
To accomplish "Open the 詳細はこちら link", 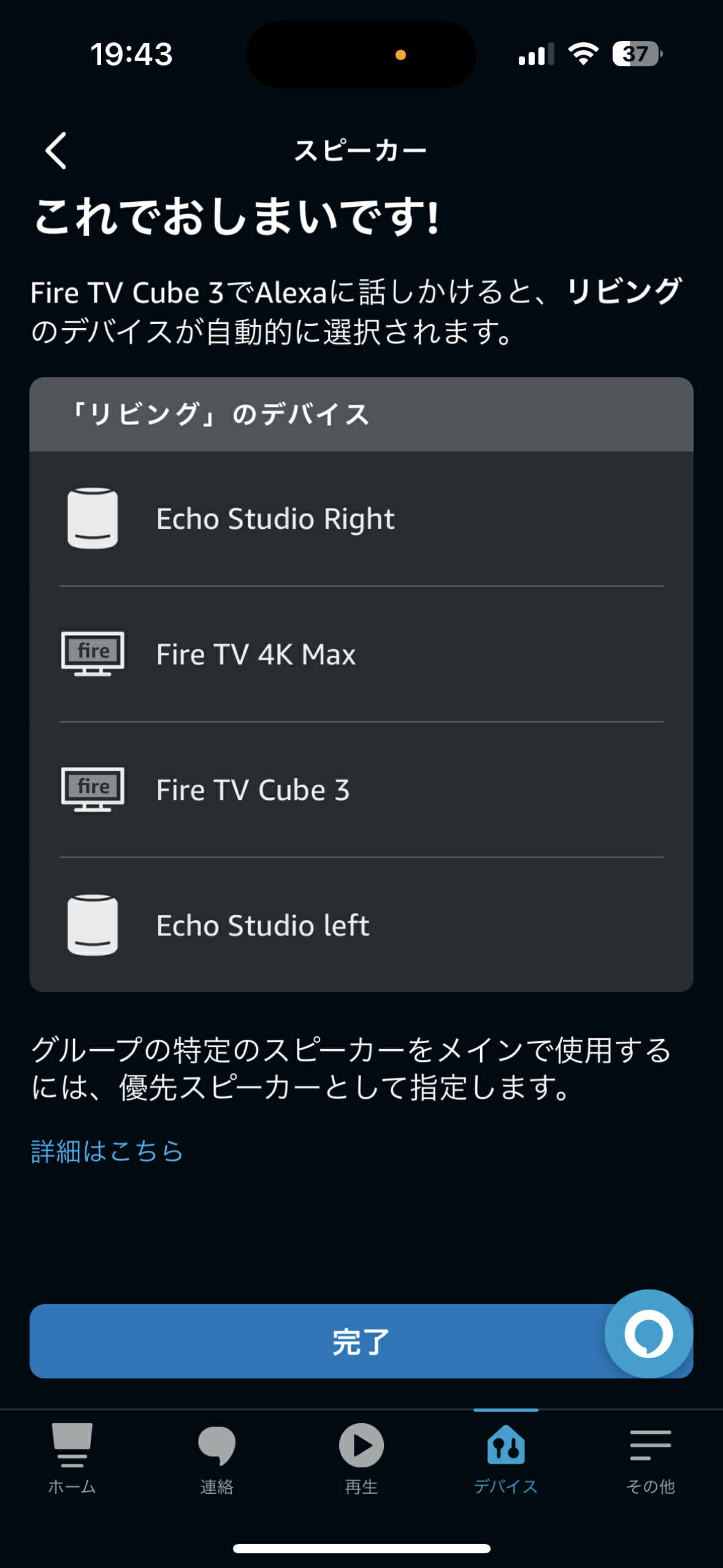I will (x=107, y=1151).
